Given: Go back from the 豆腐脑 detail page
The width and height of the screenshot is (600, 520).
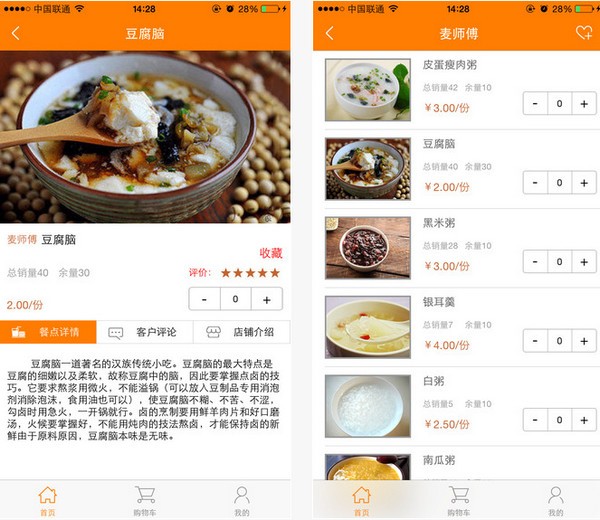Looking at the screenshot, I should tap(15, 33).
